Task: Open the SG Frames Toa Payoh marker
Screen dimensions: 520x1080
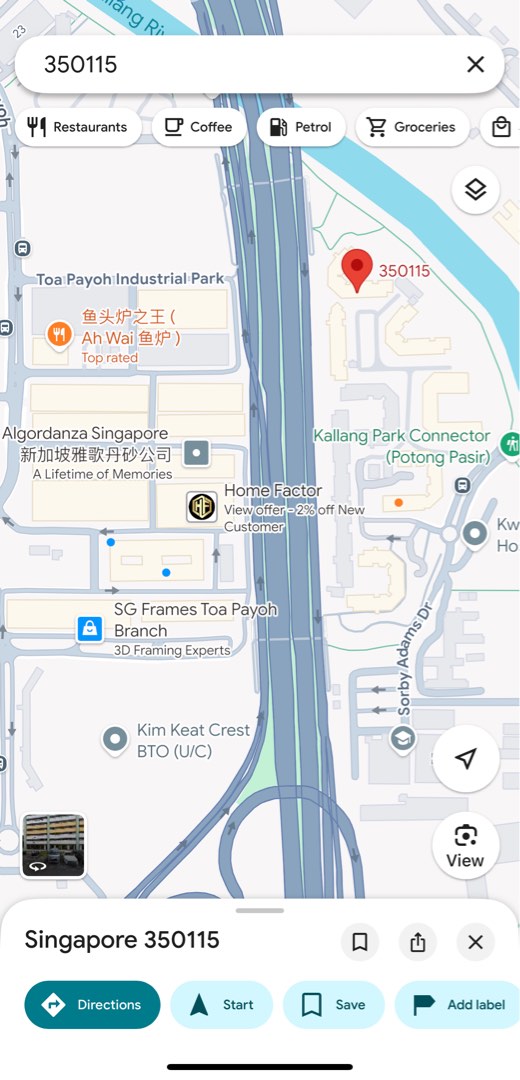Action: click(x=90, y=629)
